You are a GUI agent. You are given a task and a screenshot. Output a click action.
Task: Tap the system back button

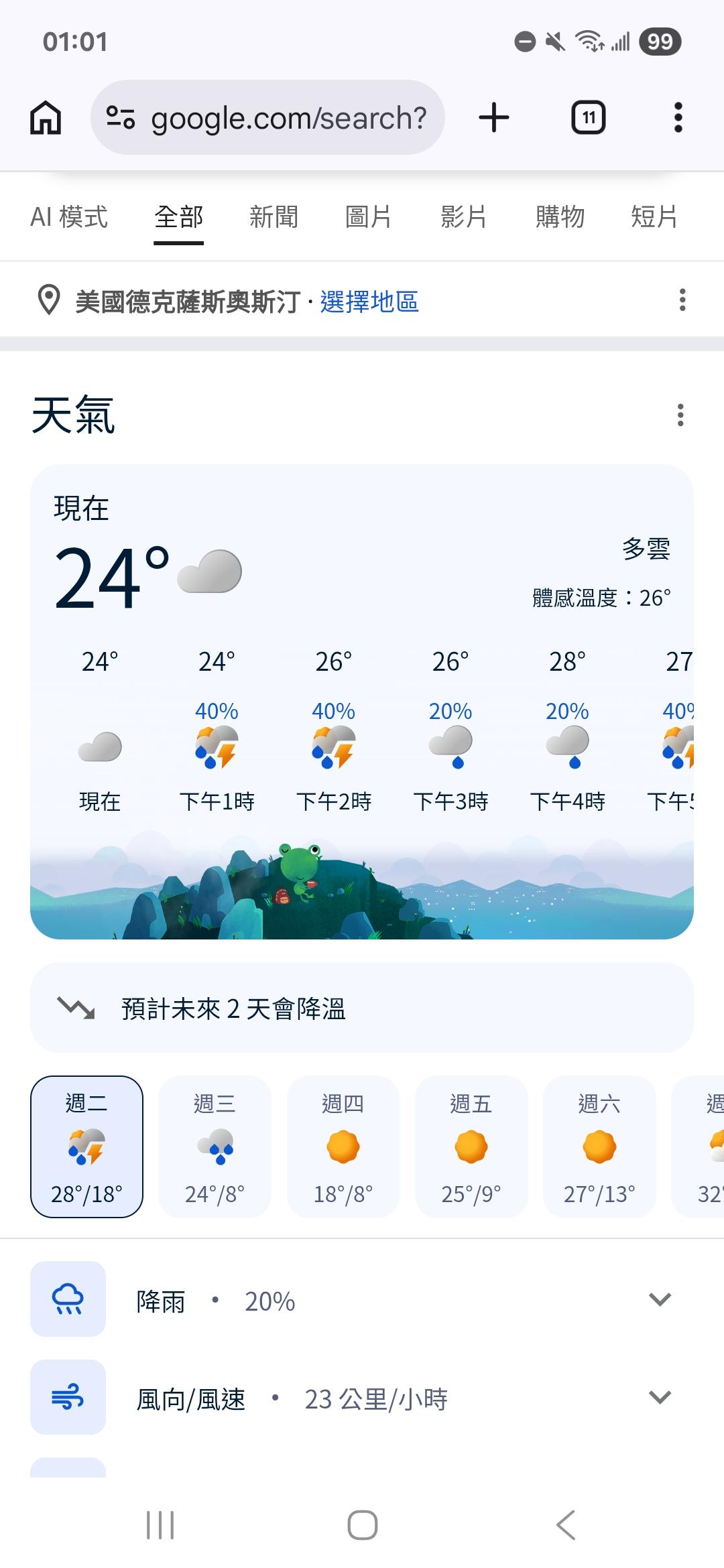565,1525
